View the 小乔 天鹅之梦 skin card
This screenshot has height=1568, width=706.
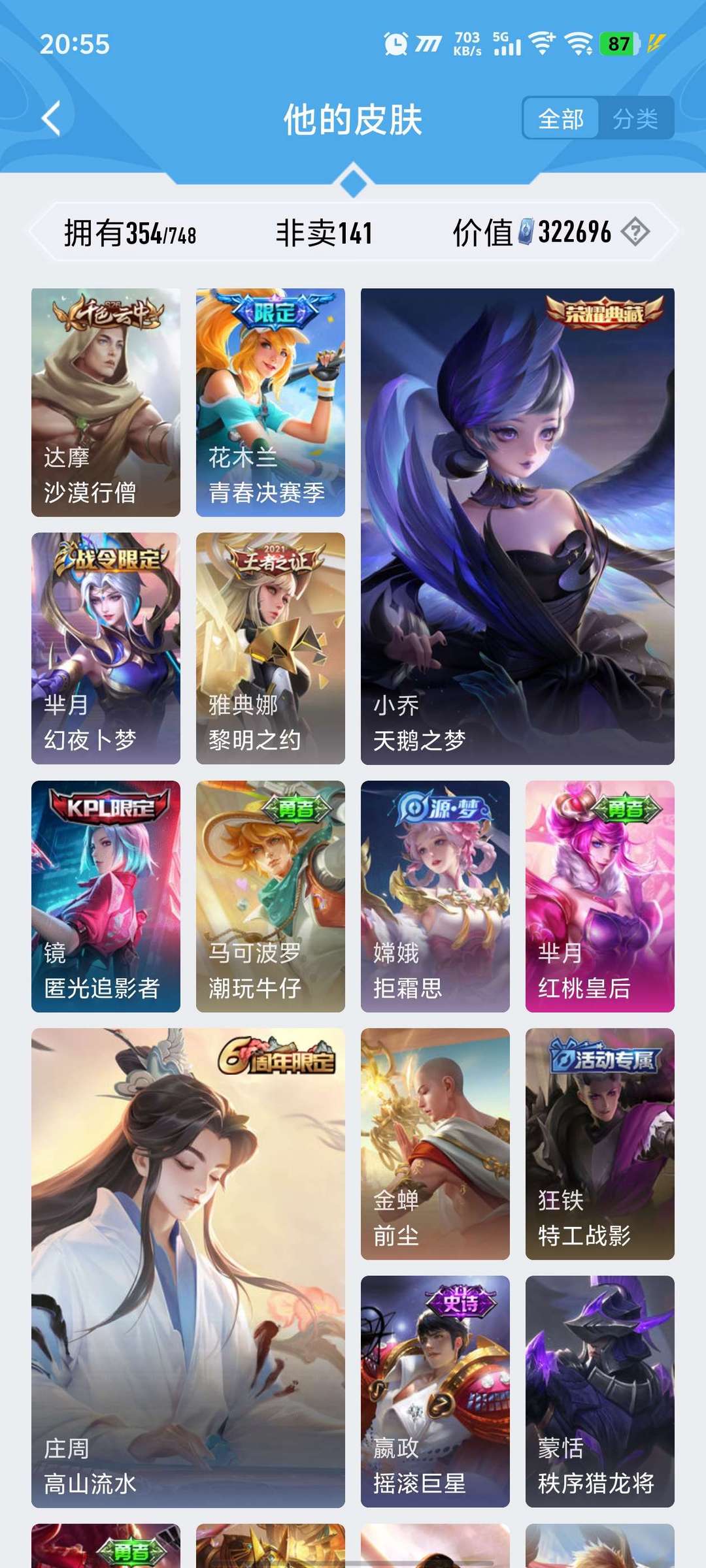pyautogui.click(x=517, y=526)
